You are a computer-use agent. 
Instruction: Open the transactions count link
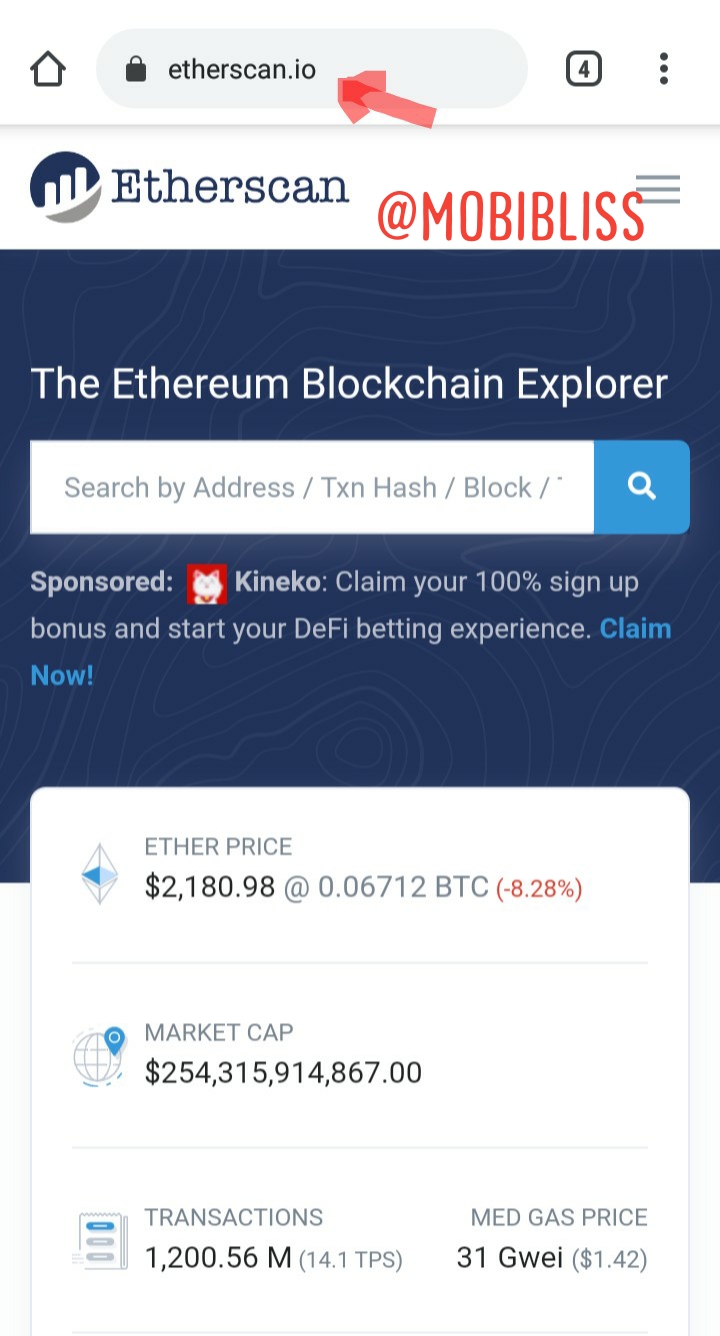[218, 1257]
